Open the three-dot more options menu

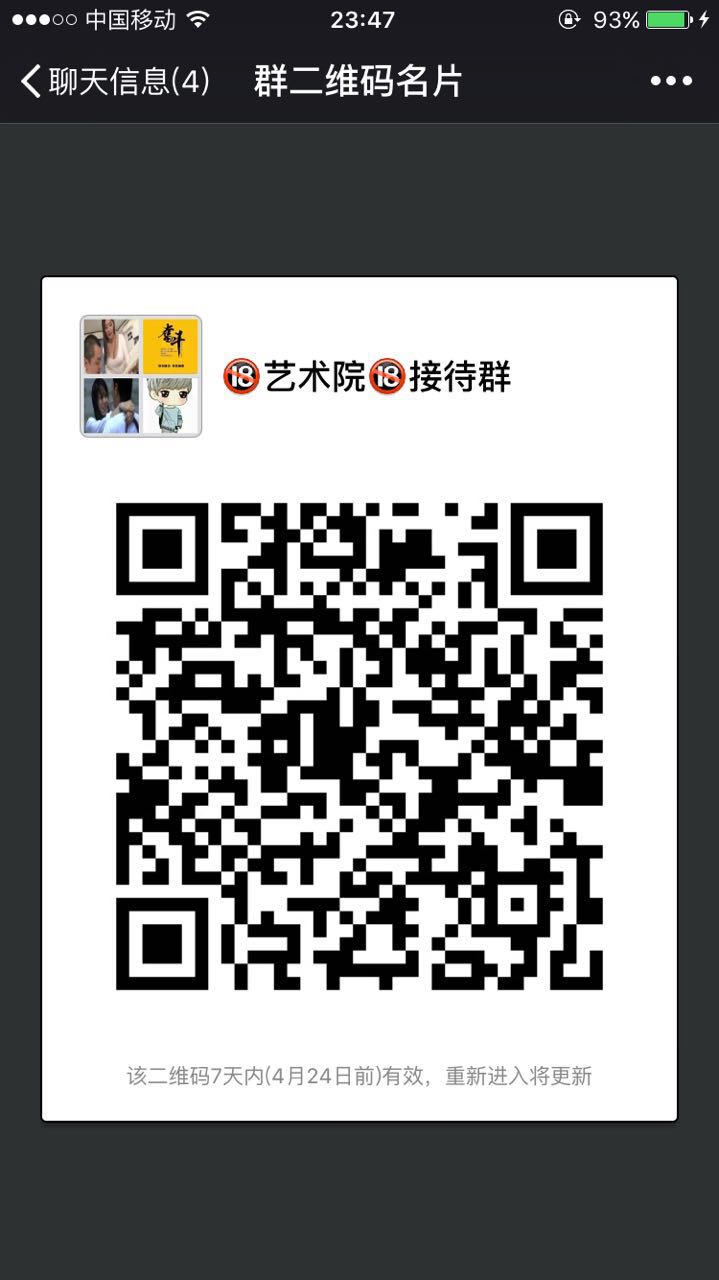[671, 82]
